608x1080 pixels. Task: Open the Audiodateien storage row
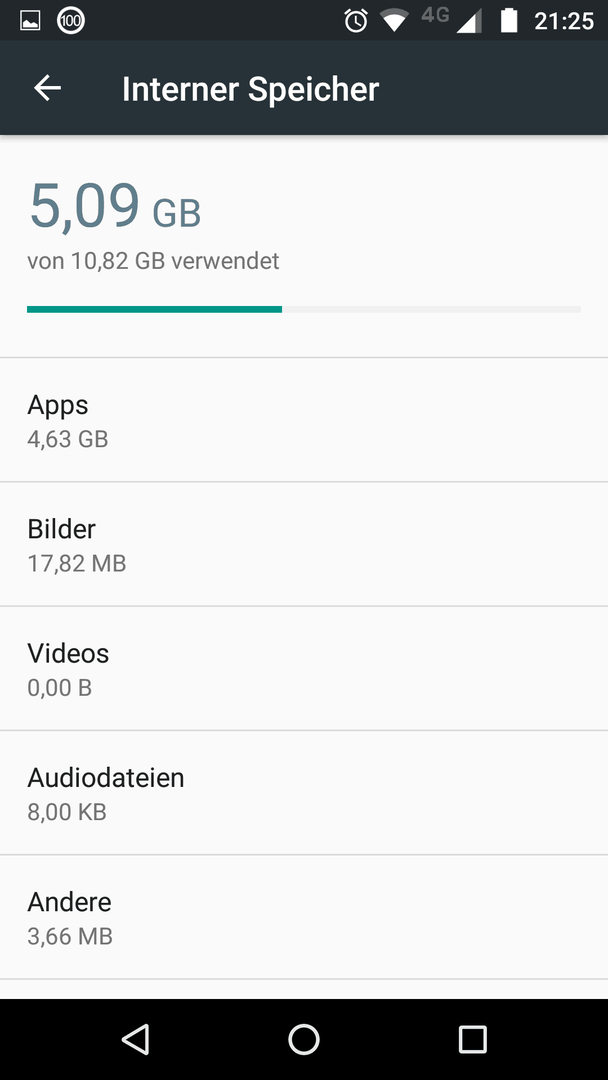pyautogui.click(x=304, y=793)
